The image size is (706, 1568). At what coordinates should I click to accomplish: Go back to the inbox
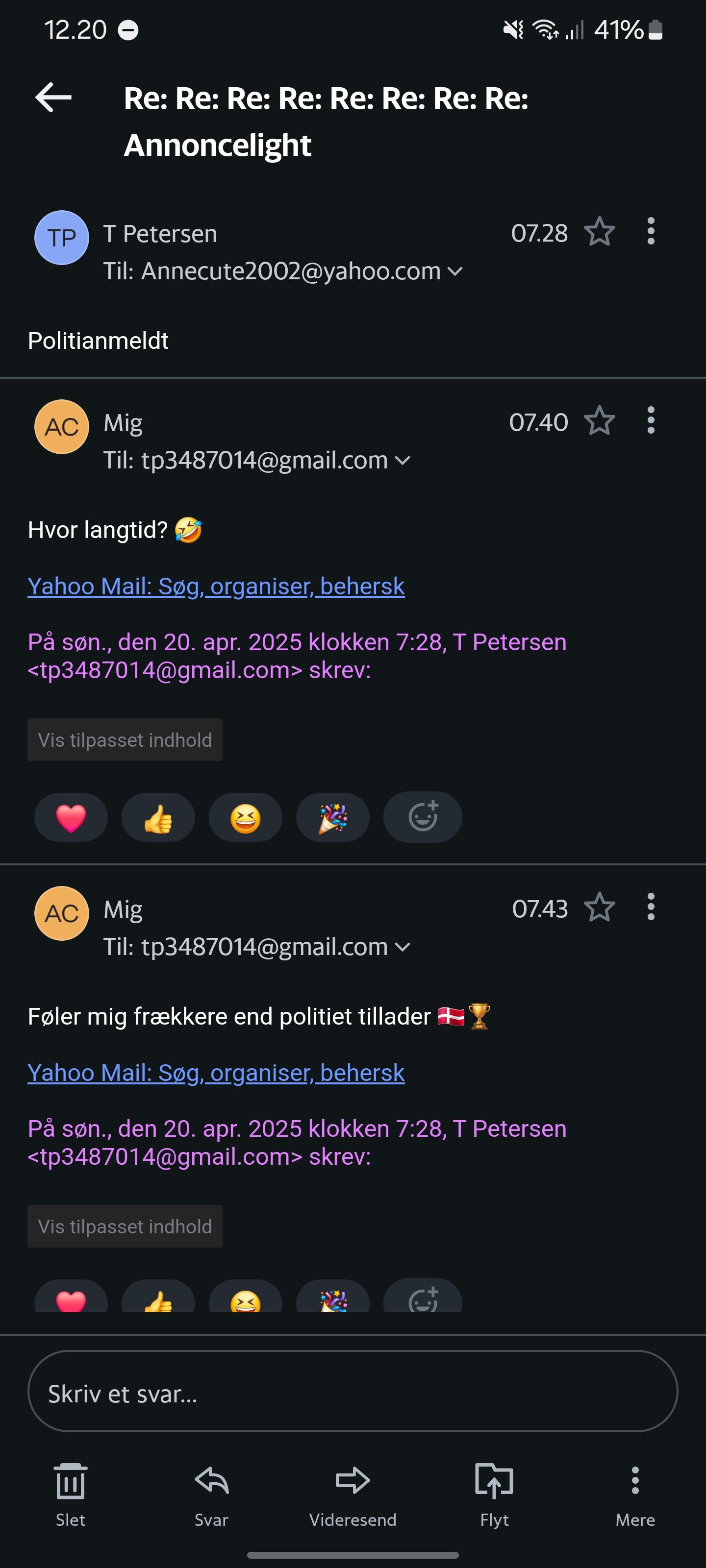click(x=53, y=98)
